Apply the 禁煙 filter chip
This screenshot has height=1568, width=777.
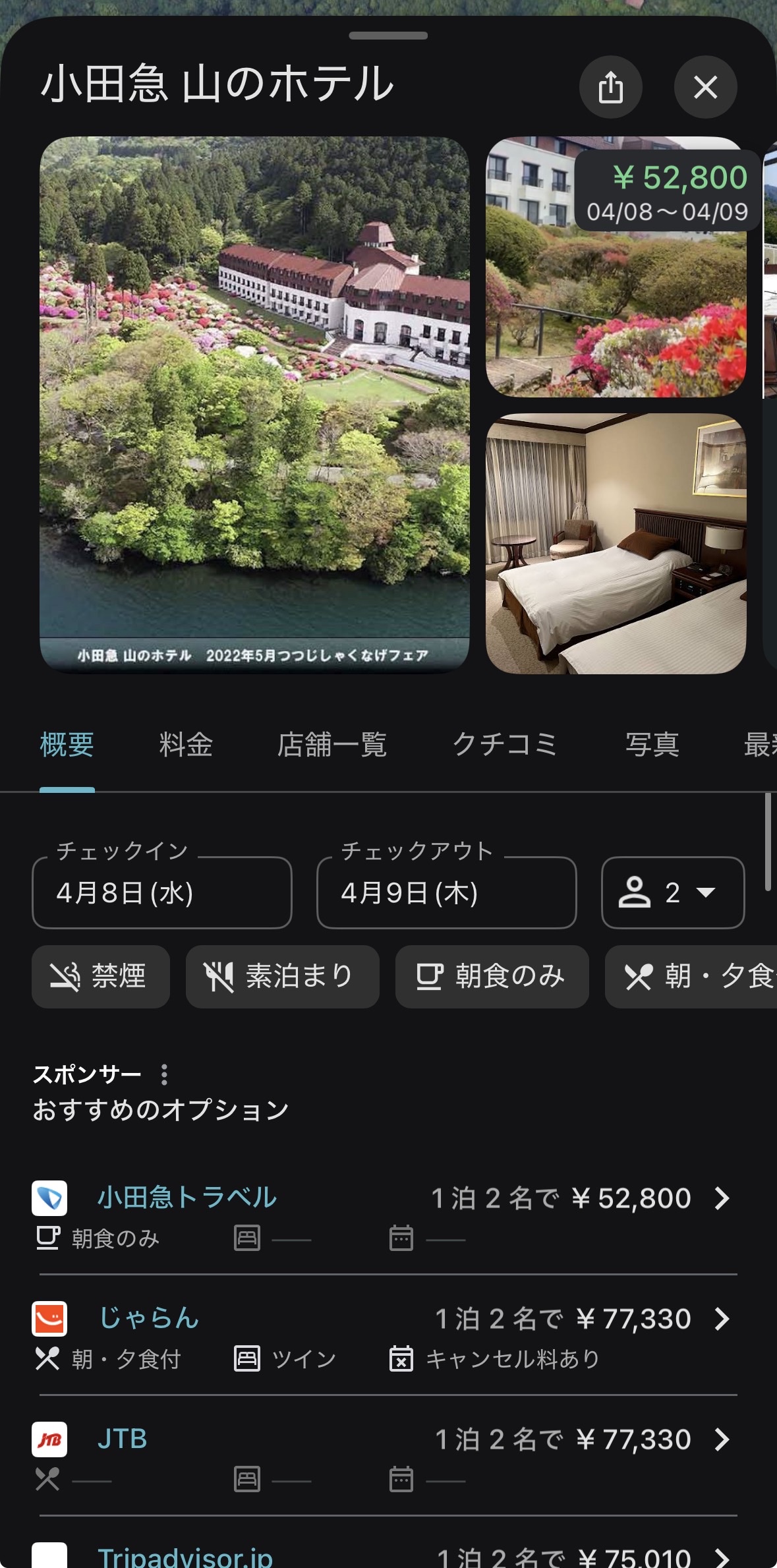point(101,976)
